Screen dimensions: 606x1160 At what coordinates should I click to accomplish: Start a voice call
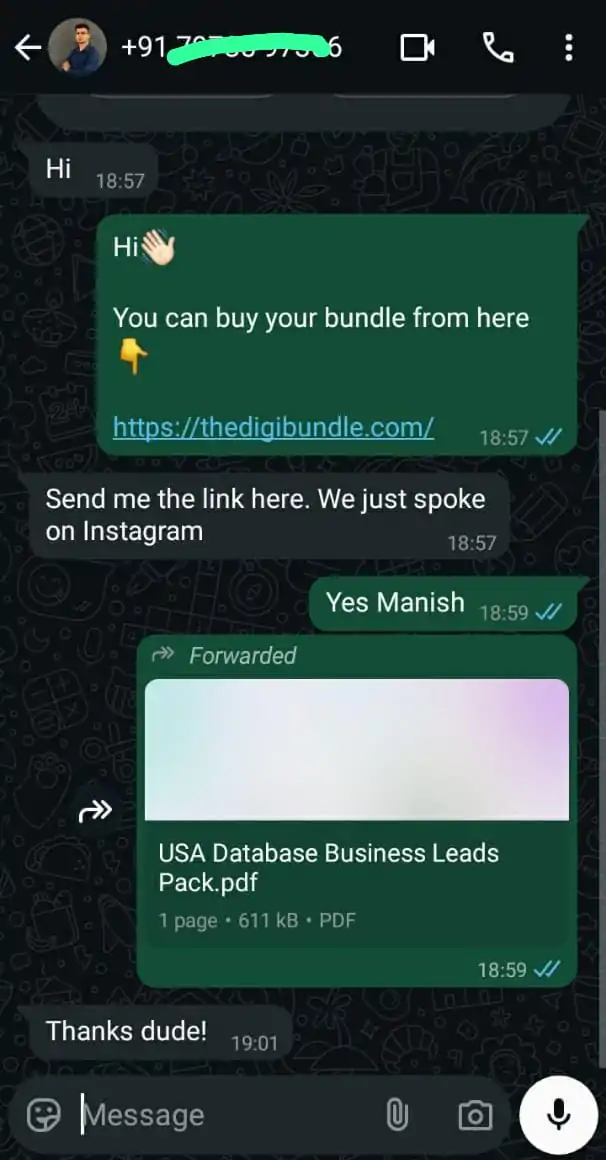click(x=496, y=47)
